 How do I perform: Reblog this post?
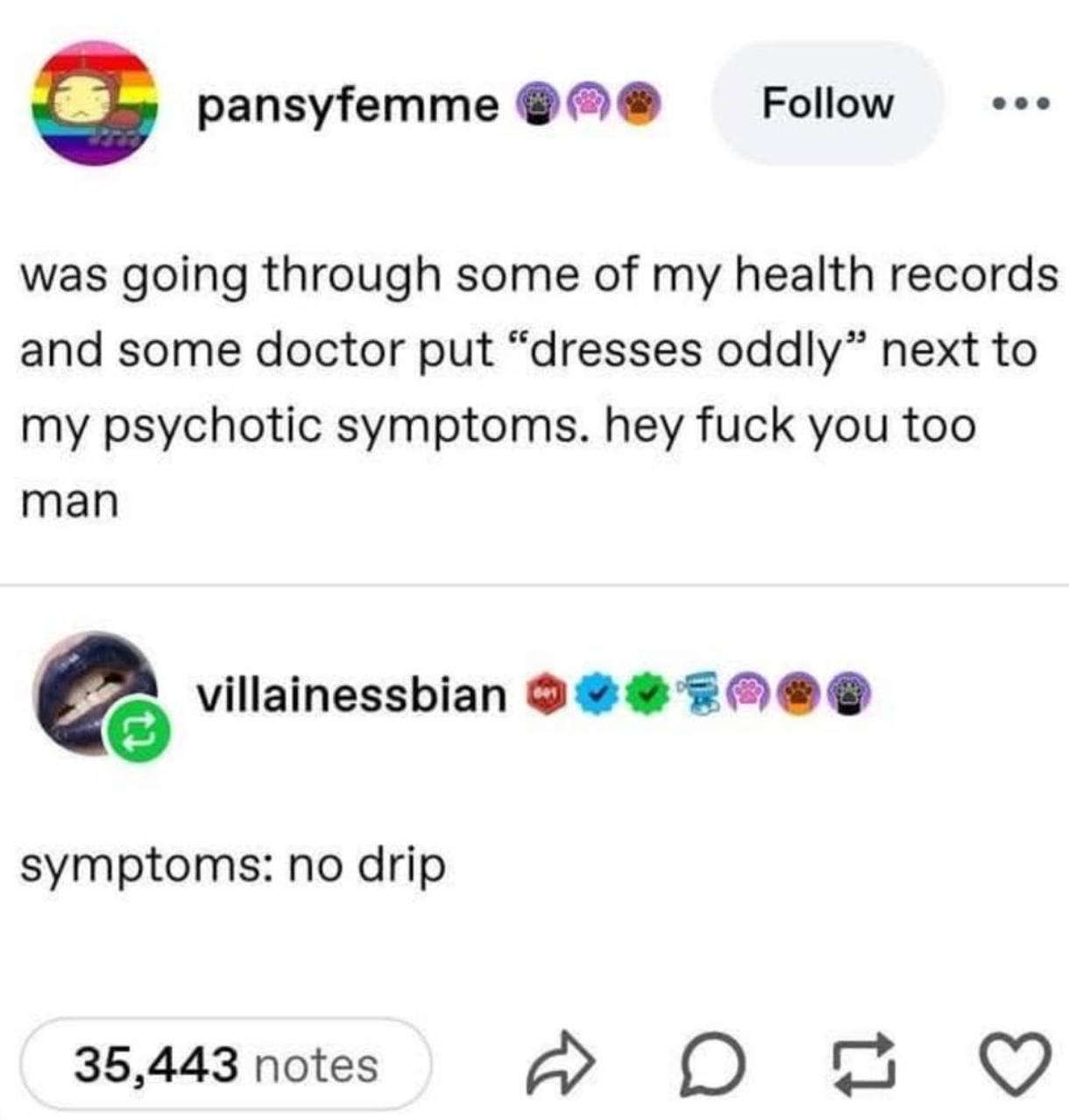pos(864,1064)
